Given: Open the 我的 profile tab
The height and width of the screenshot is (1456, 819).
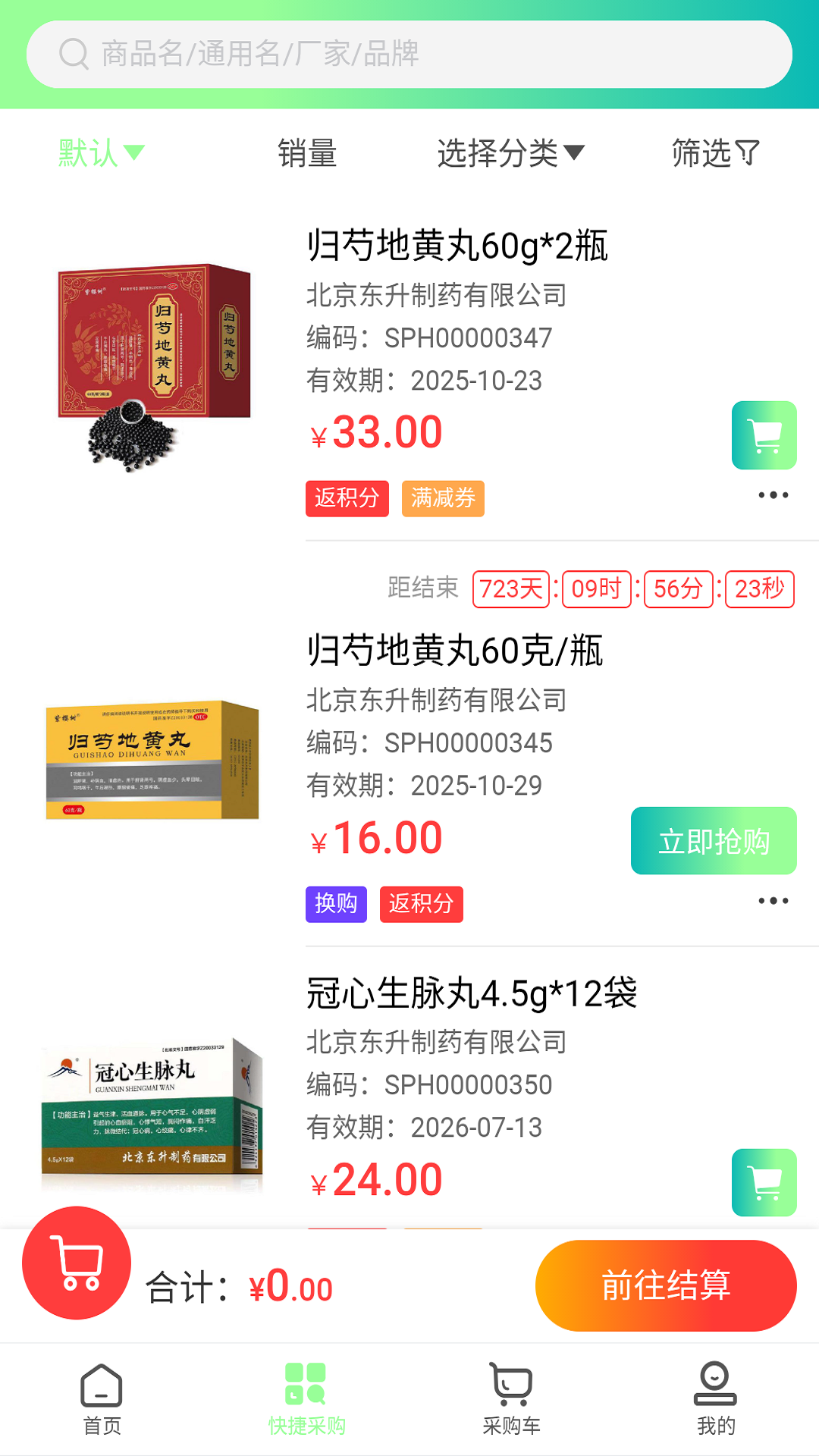Looking at the screenshot, I should (x=716, y=1400).
